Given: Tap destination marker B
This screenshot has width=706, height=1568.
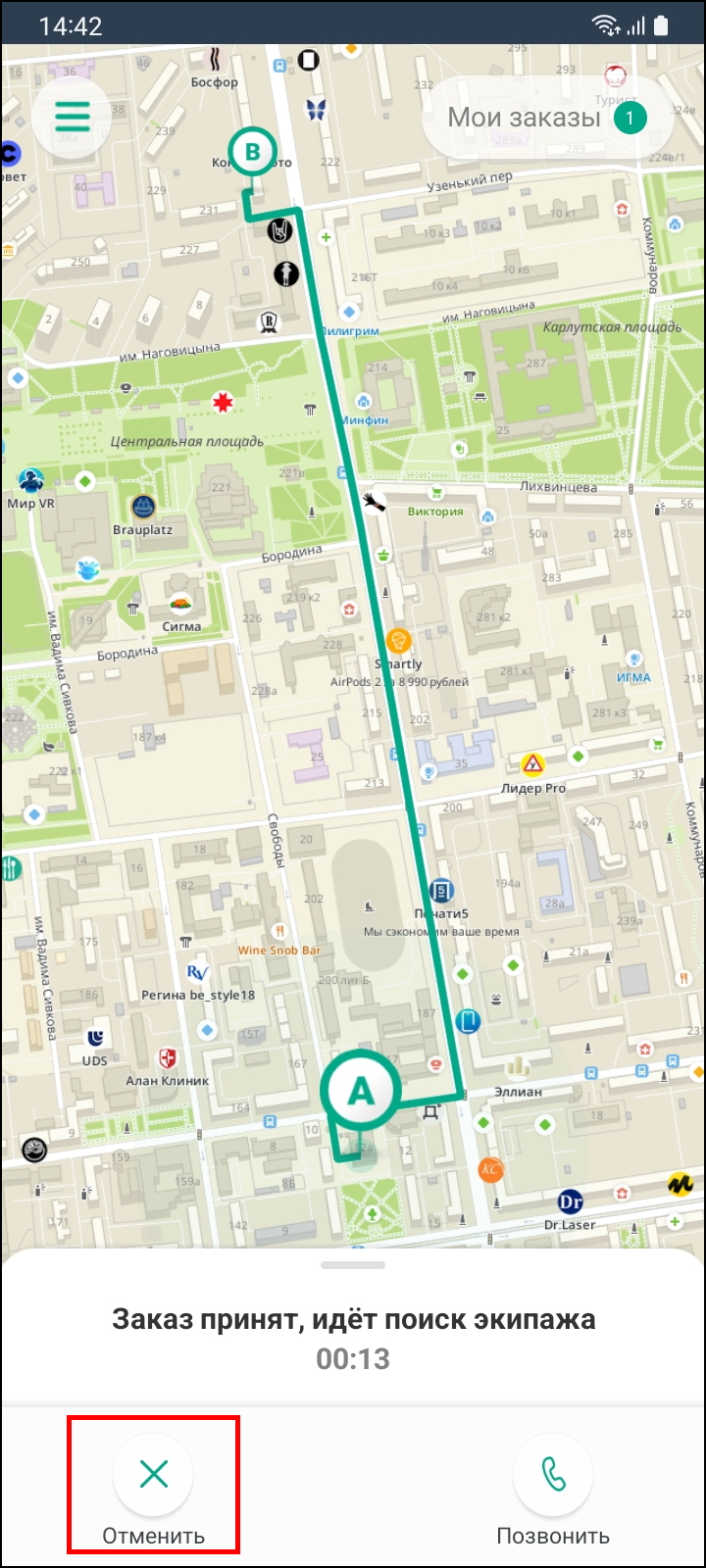Looking at the screenshot, I should click(x=253, y=152).
